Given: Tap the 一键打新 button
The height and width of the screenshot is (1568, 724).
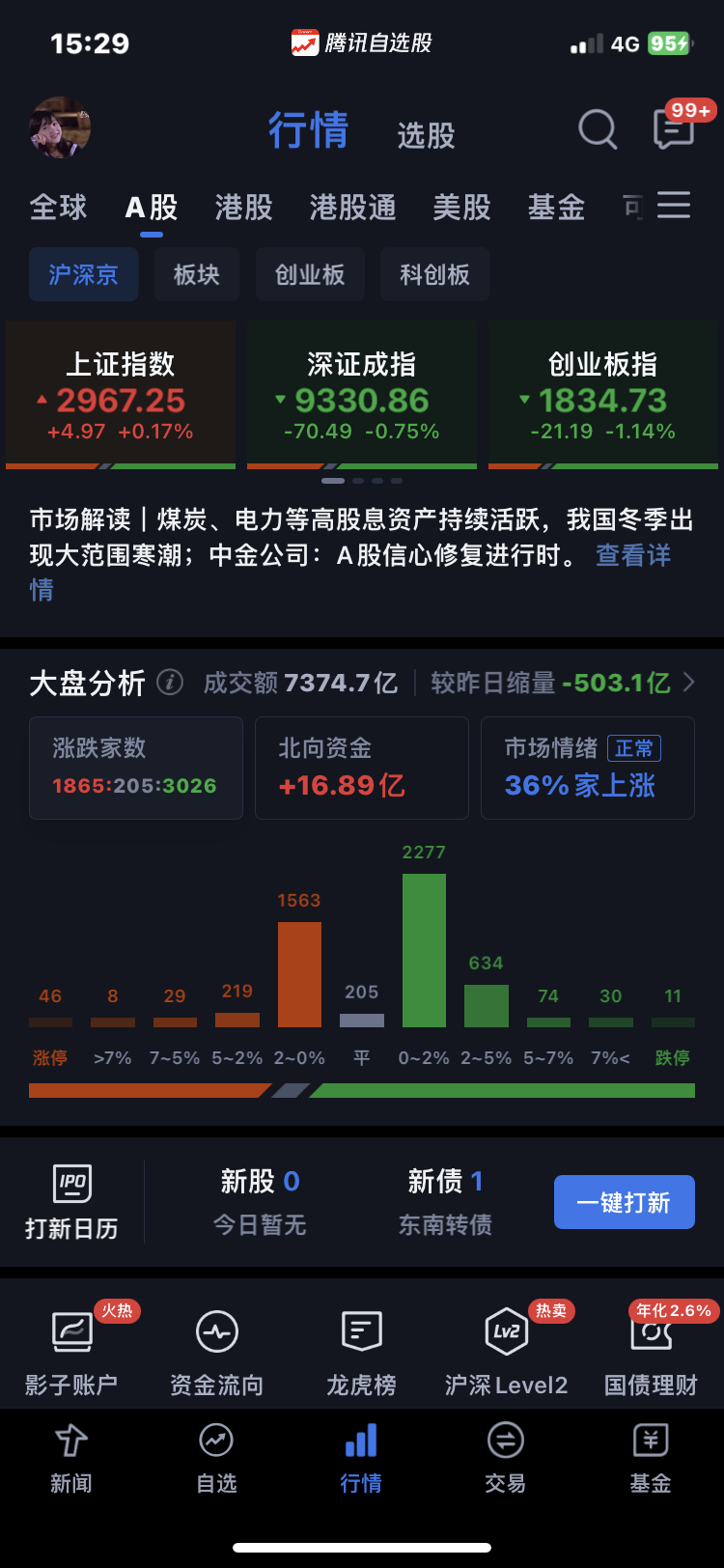Looking at the screenshot, I should (x=625, y=1202).
